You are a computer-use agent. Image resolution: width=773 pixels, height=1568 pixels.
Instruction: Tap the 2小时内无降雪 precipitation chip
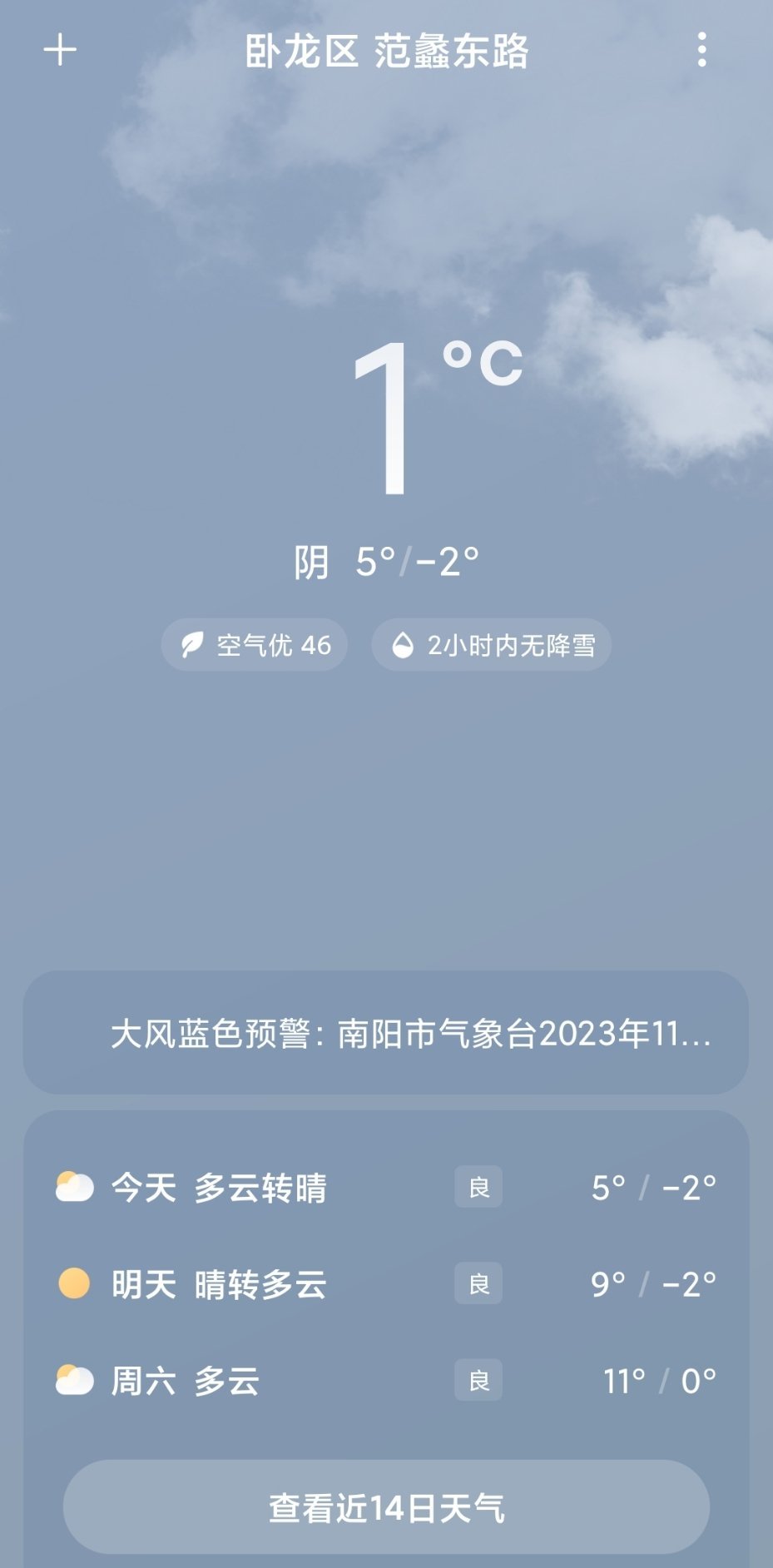click(x=492, y=645)
